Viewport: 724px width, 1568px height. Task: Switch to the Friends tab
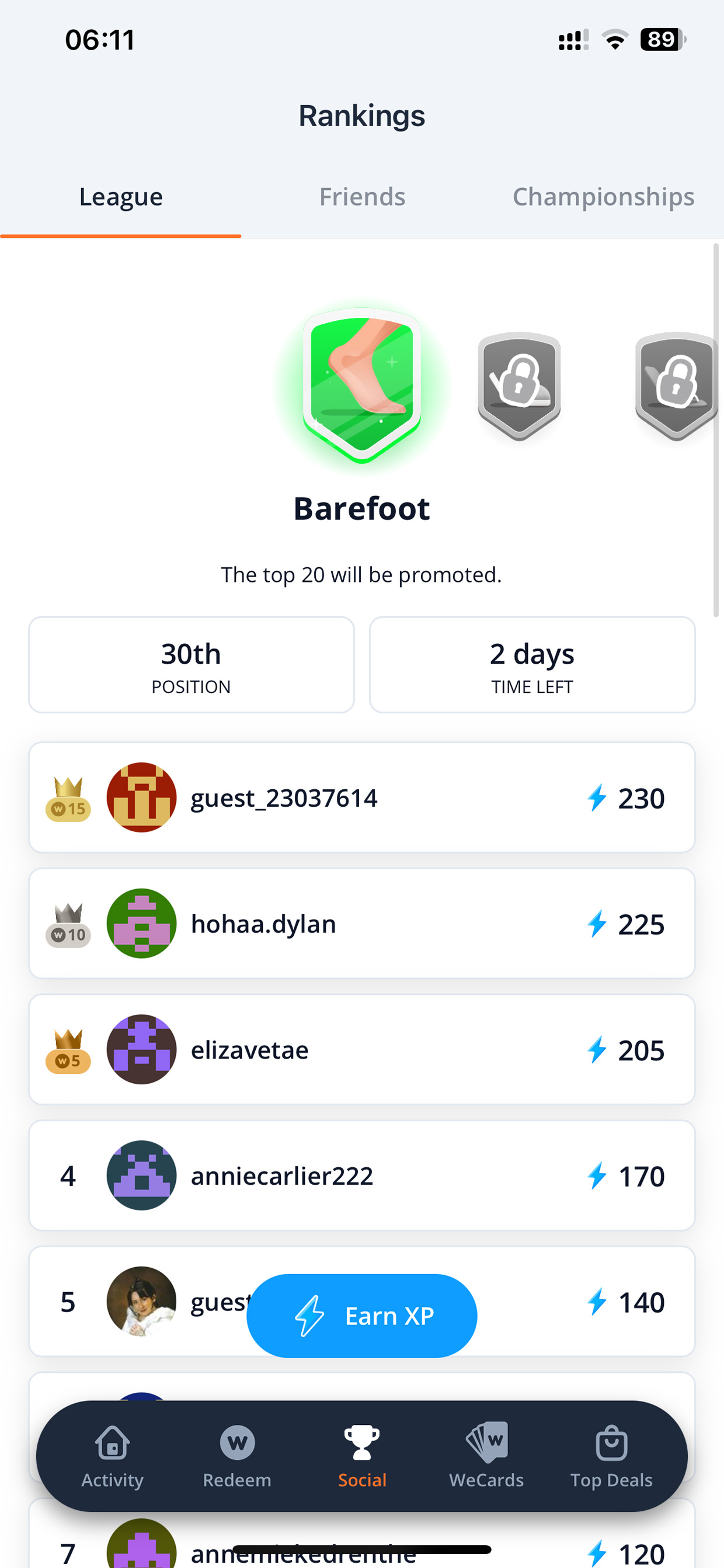pyautogui.click(x=362, y=197)
